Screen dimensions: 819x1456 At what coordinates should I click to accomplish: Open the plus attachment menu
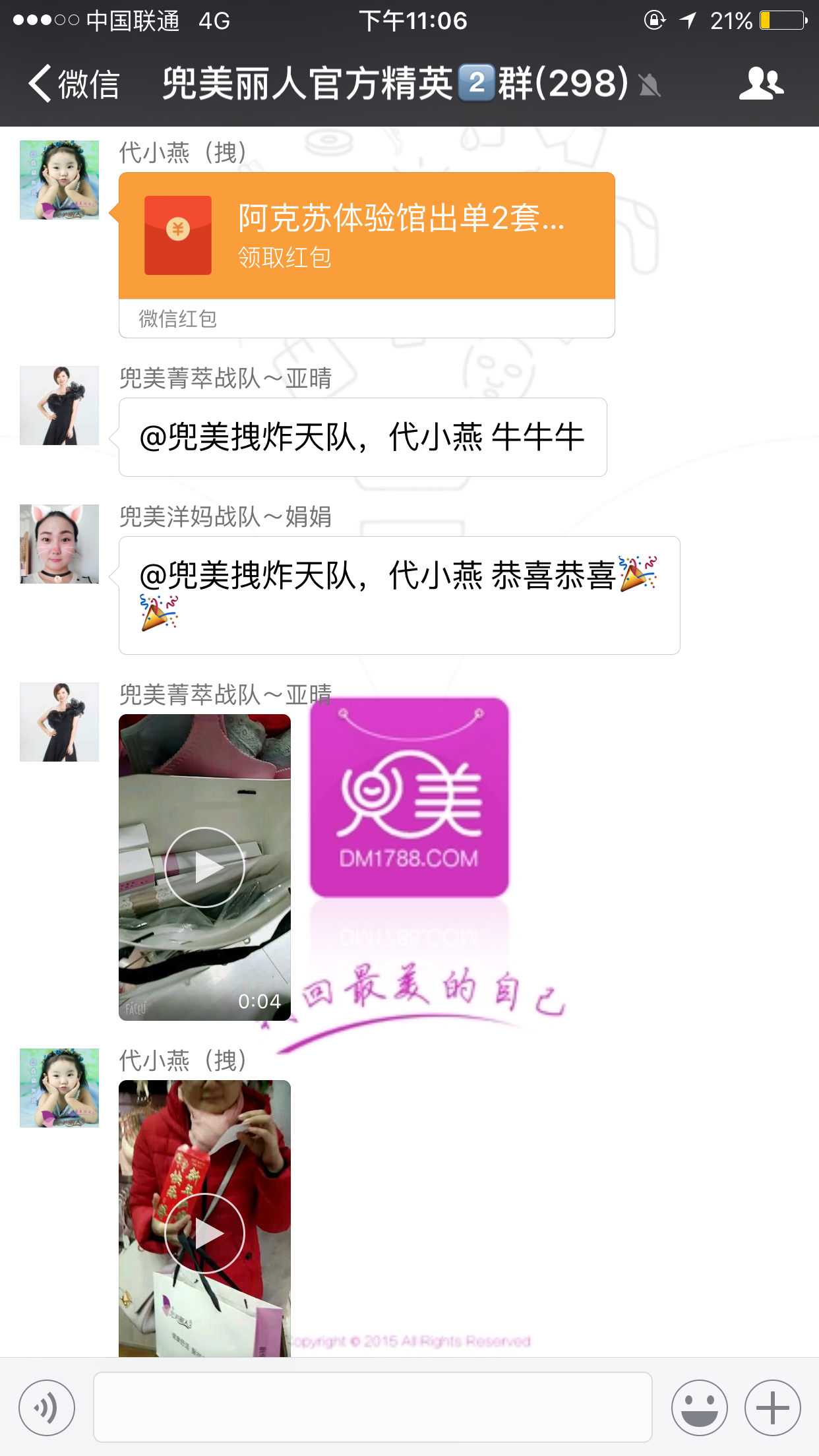click(x=772, y=1407)
